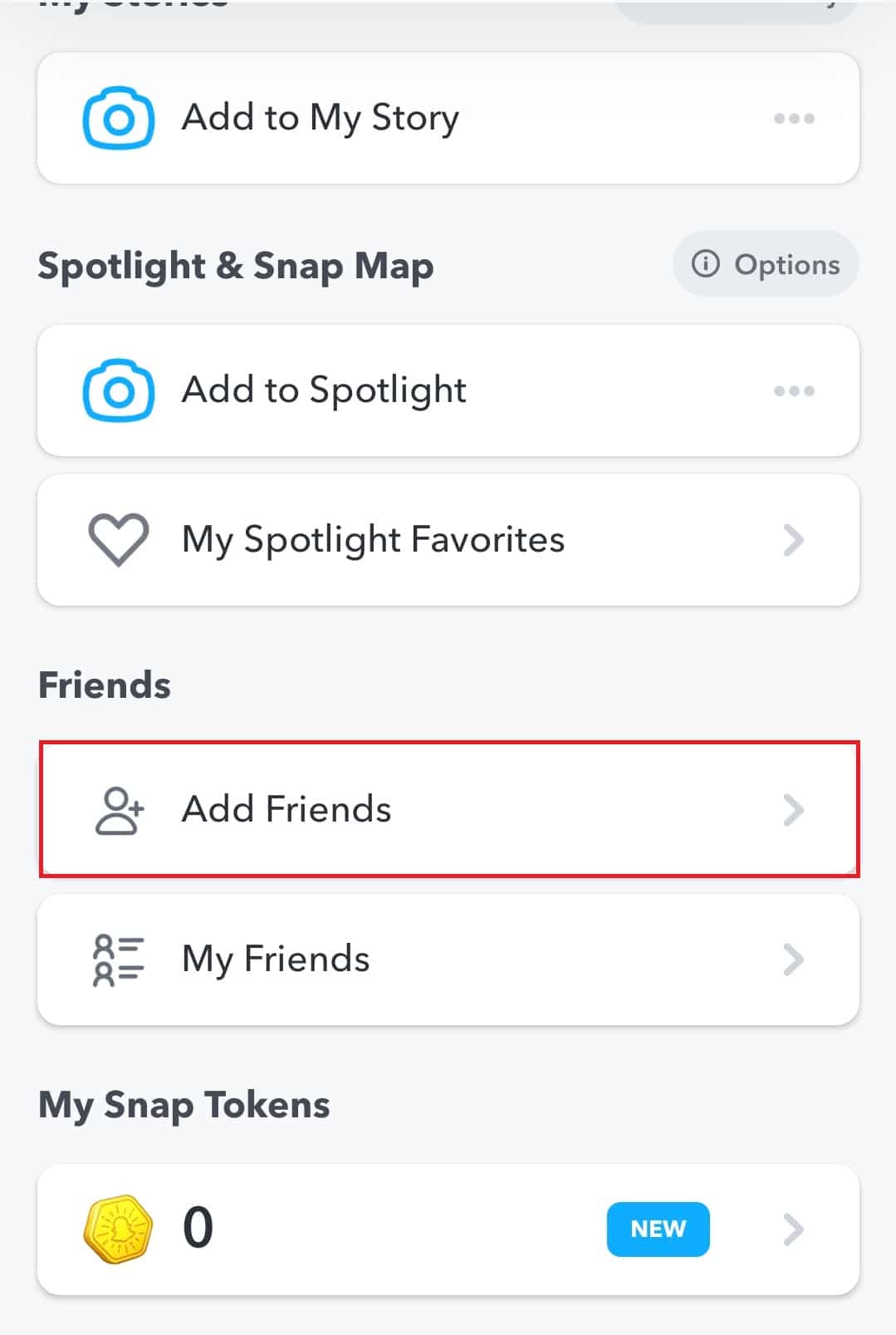Tap the friends list icon beside My Friends

pyautogui.click(x=117, y=959)
